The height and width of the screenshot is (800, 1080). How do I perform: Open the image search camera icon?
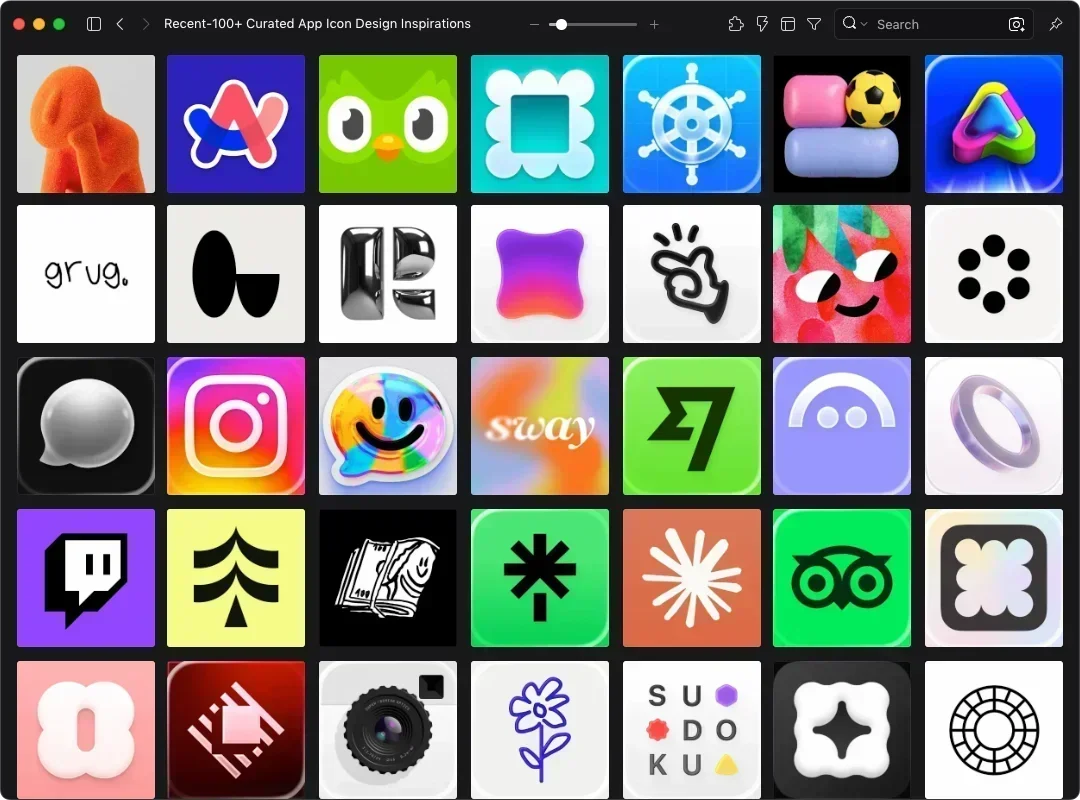coord(1016,24)
